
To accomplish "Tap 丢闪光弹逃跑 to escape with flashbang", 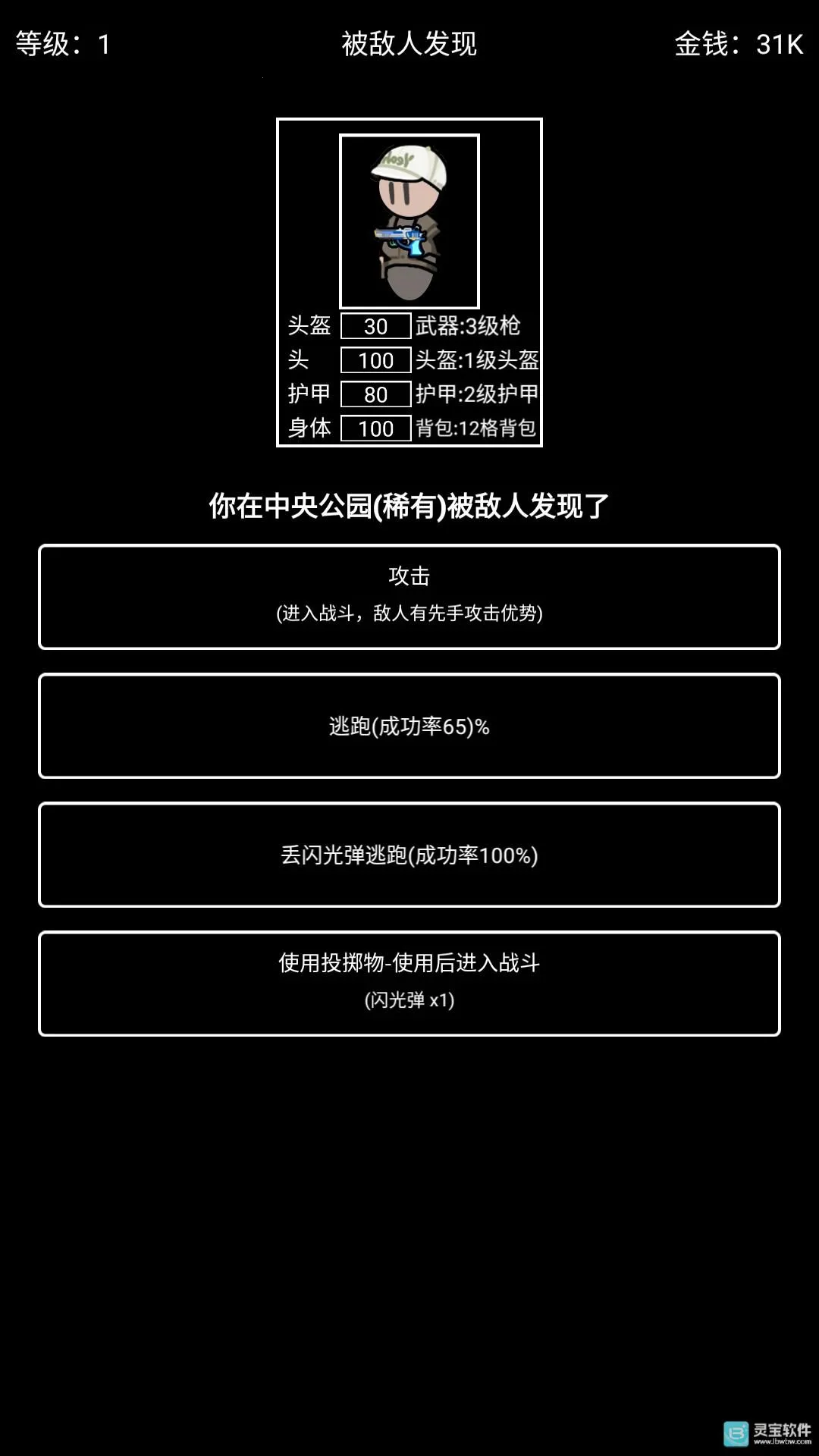I will point(409,855).
